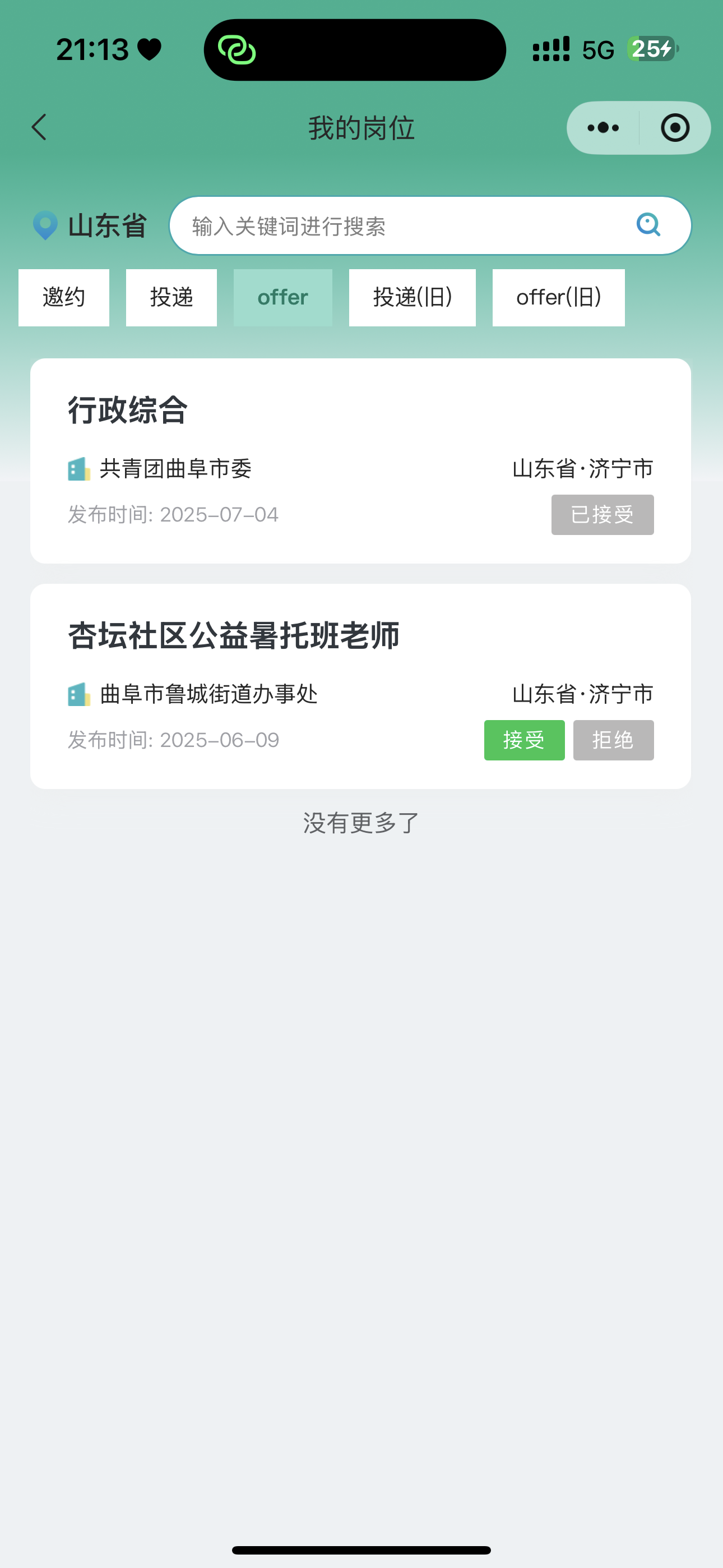
Task: Open the mini program more options menu
Action: [x=603, y=128]
